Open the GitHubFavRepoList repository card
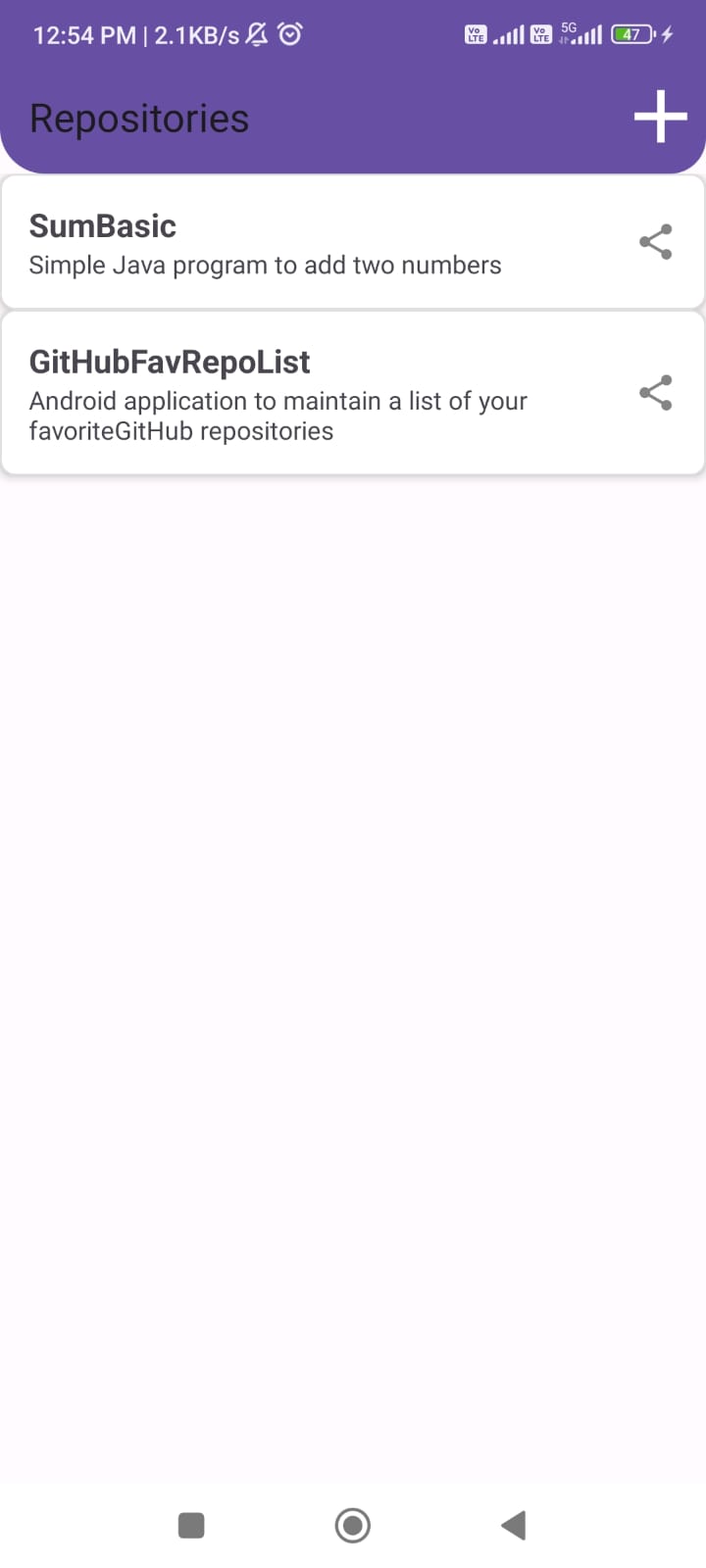The height and width of the screenshot is (1568, 706). pos(294,392)
